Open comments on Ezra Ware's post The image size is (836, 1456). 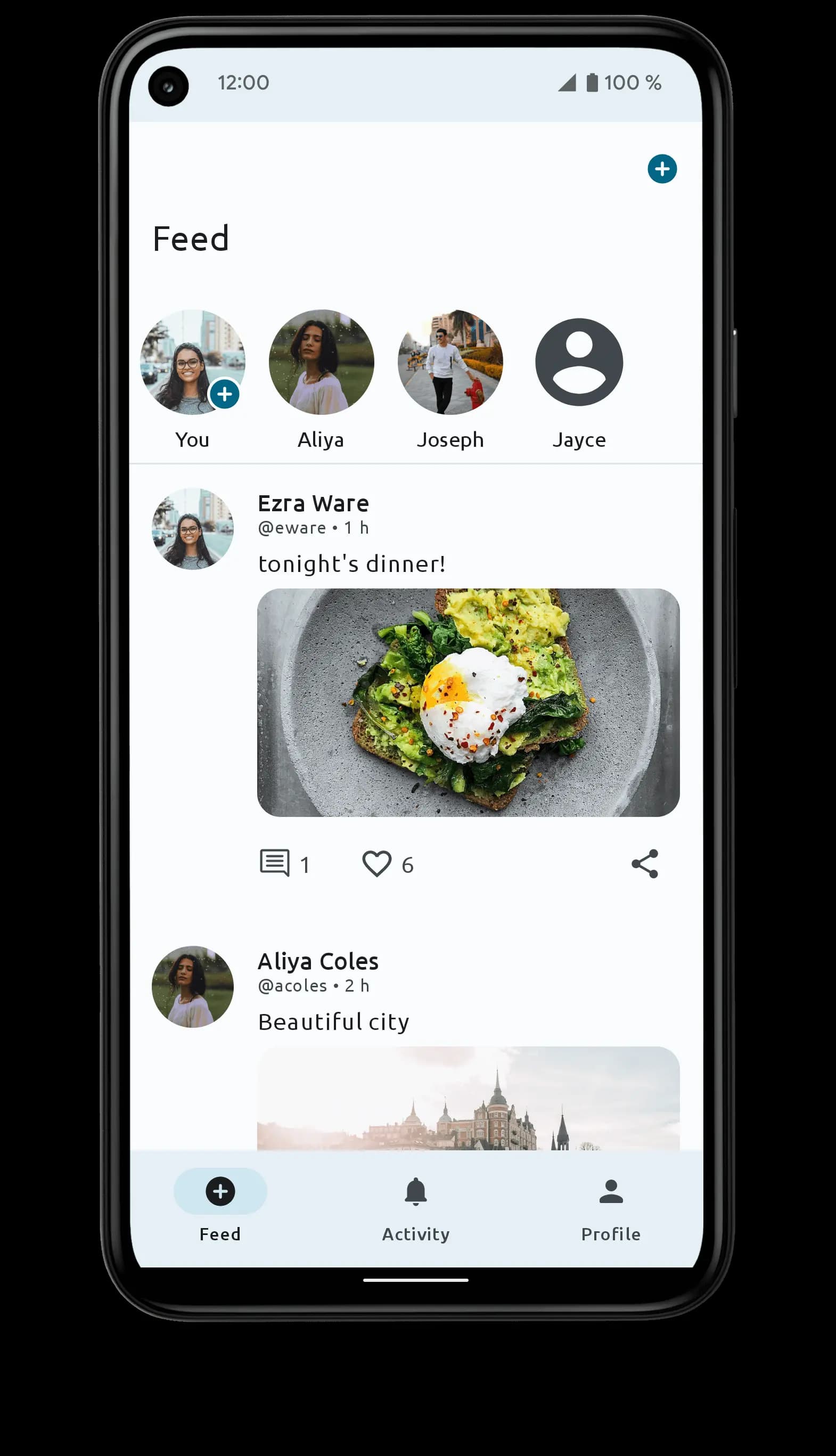275,863
